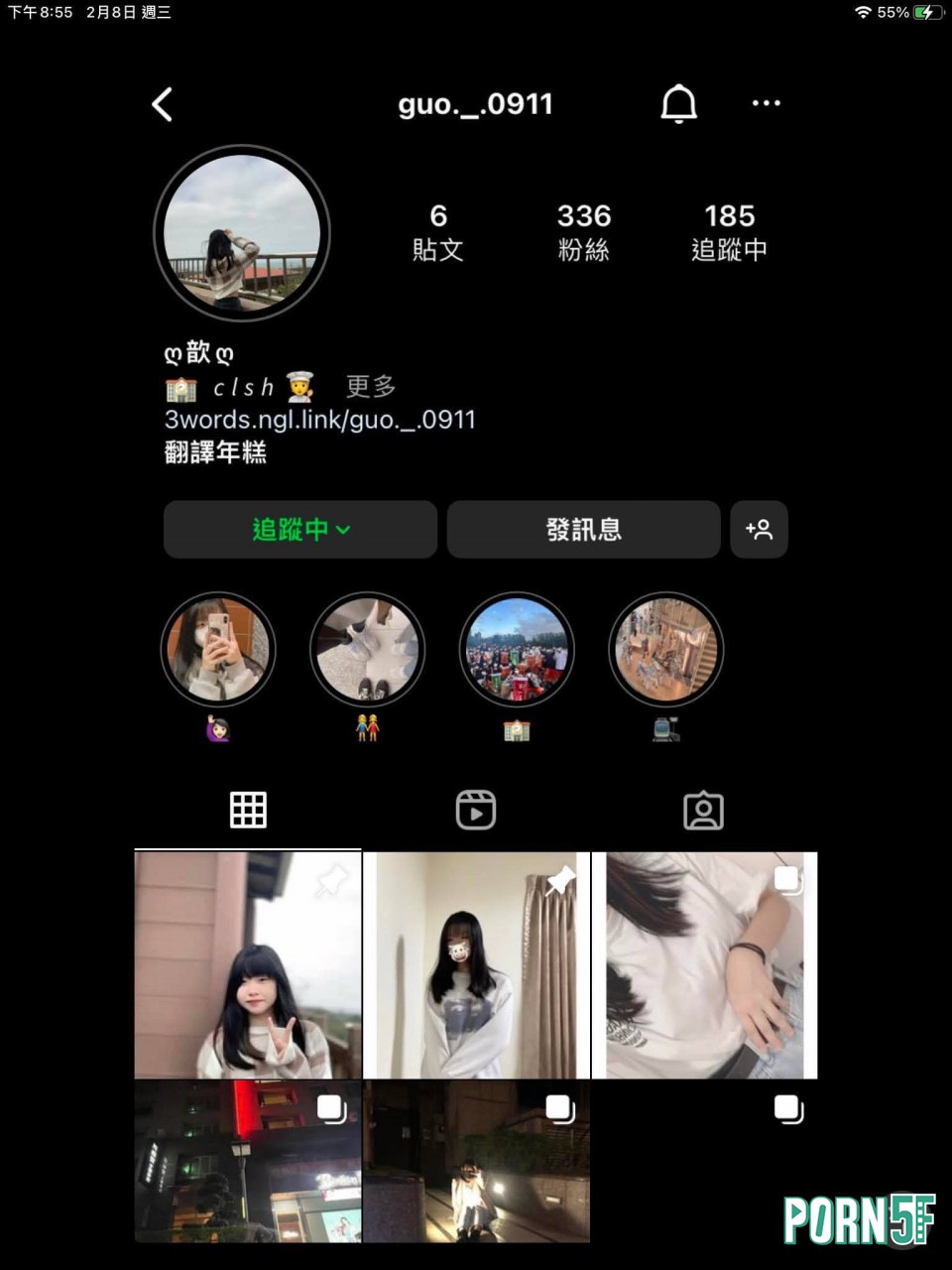
Task: Tap the add-person suggestions button
Action: (759, 530)
